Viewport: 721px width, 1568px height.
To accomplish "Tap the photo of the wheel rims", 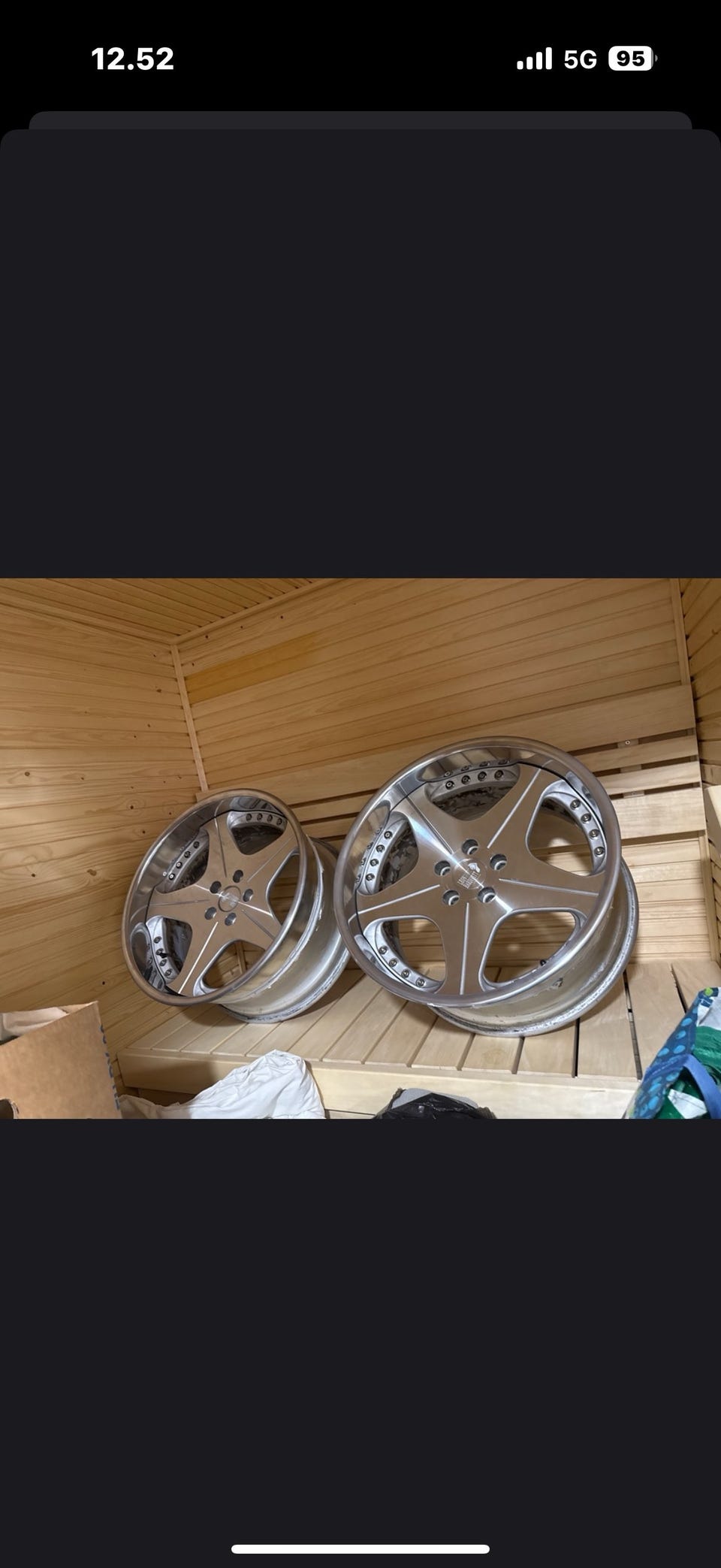I will point(360,848).
